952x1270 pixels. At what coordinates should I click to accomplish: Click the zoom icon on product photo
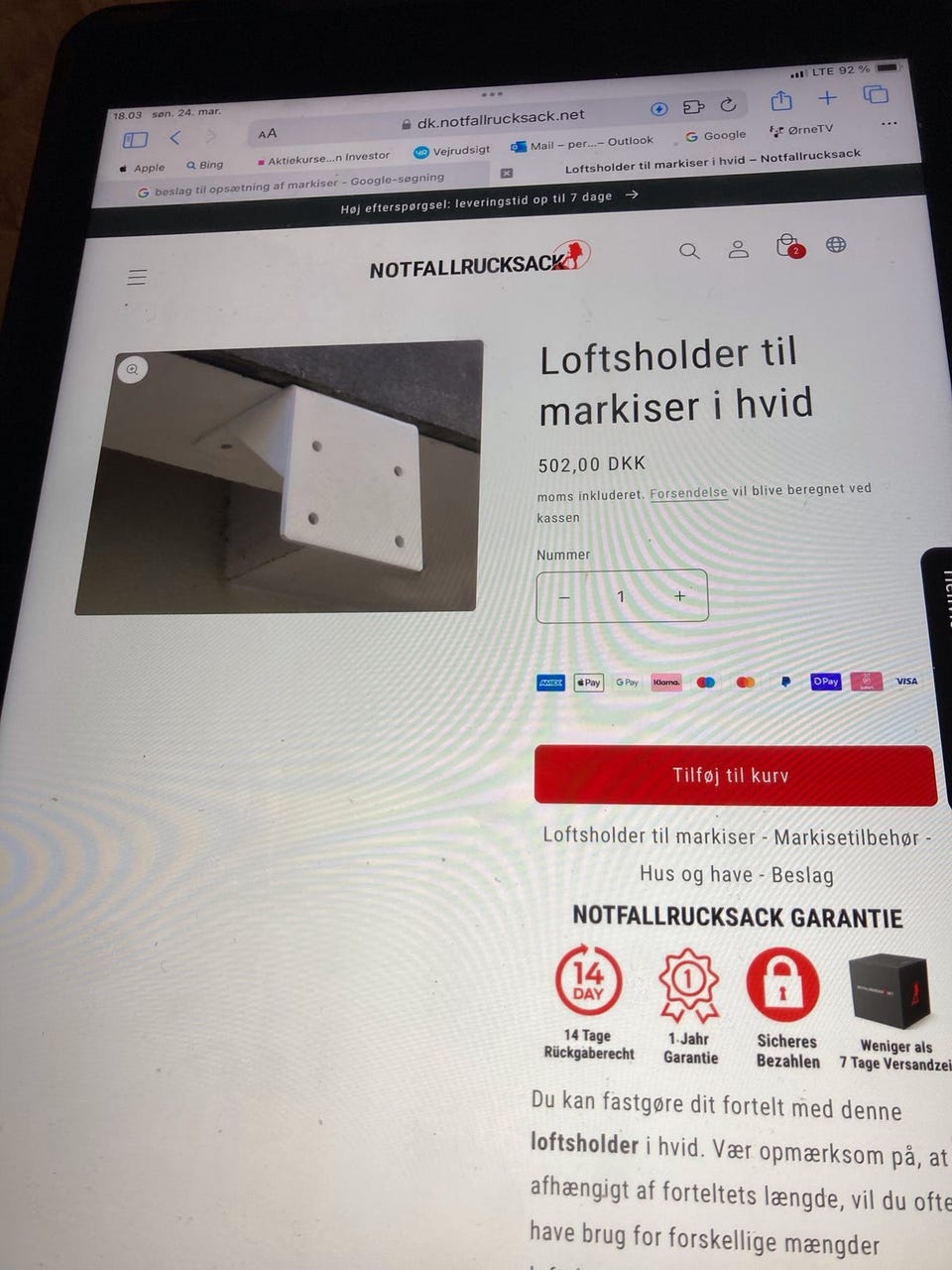[x=132, y=369]
